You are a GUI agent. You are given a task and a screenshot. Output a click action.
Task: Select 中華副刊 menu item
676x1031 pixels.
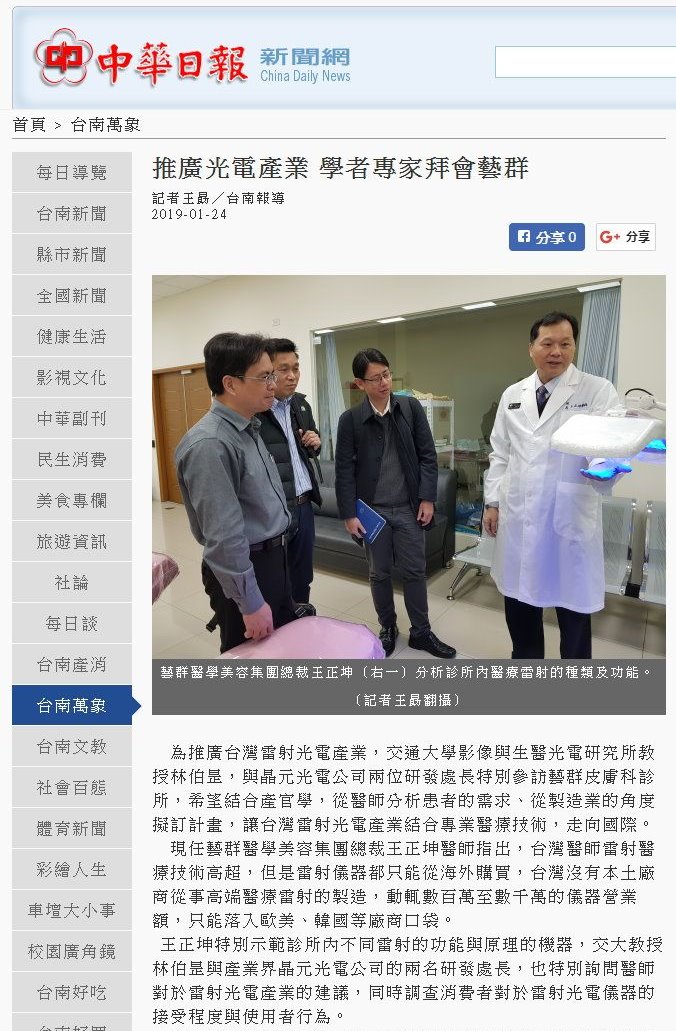[71, 418]
